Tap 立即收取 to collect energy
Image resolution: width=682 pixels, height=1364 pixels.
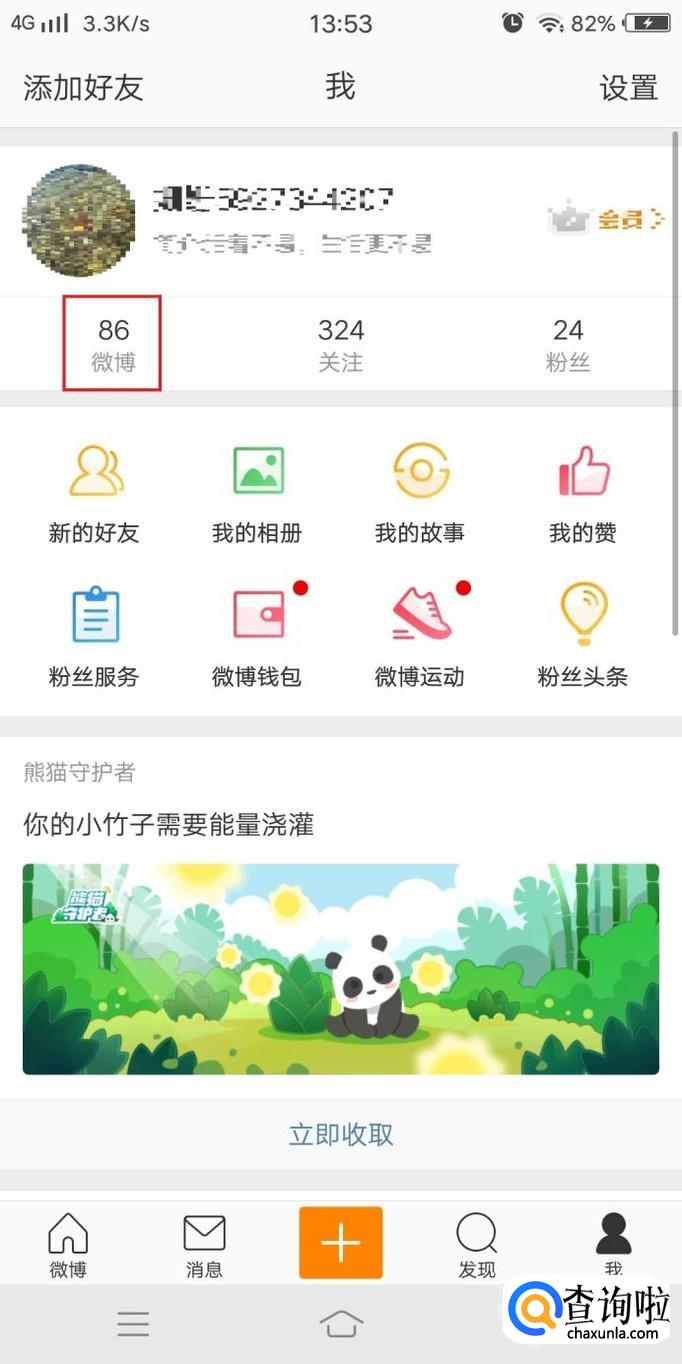(341, 1134)
